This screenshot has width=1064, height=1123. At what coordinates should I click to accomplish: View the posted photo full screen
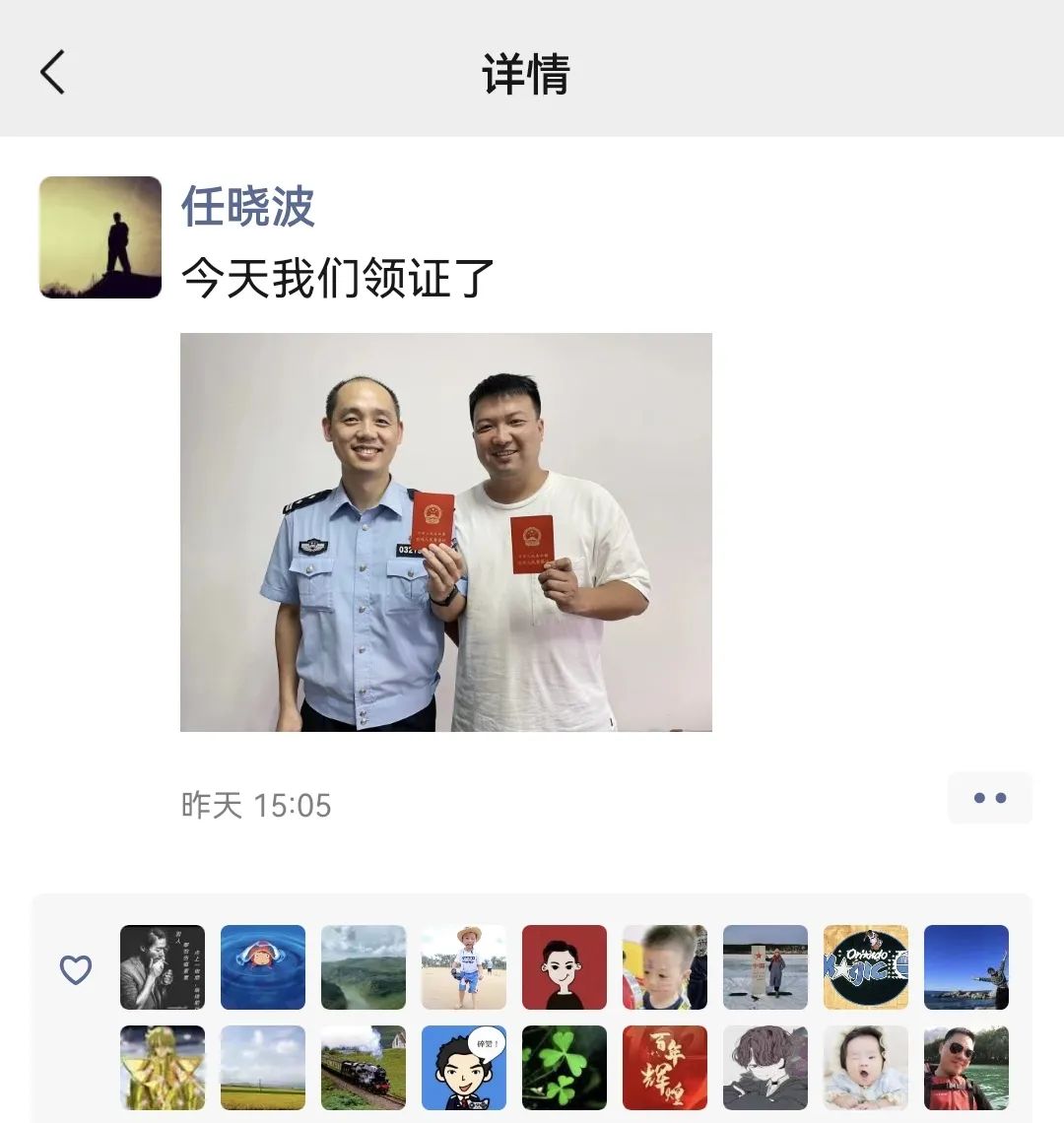point(445,532)
